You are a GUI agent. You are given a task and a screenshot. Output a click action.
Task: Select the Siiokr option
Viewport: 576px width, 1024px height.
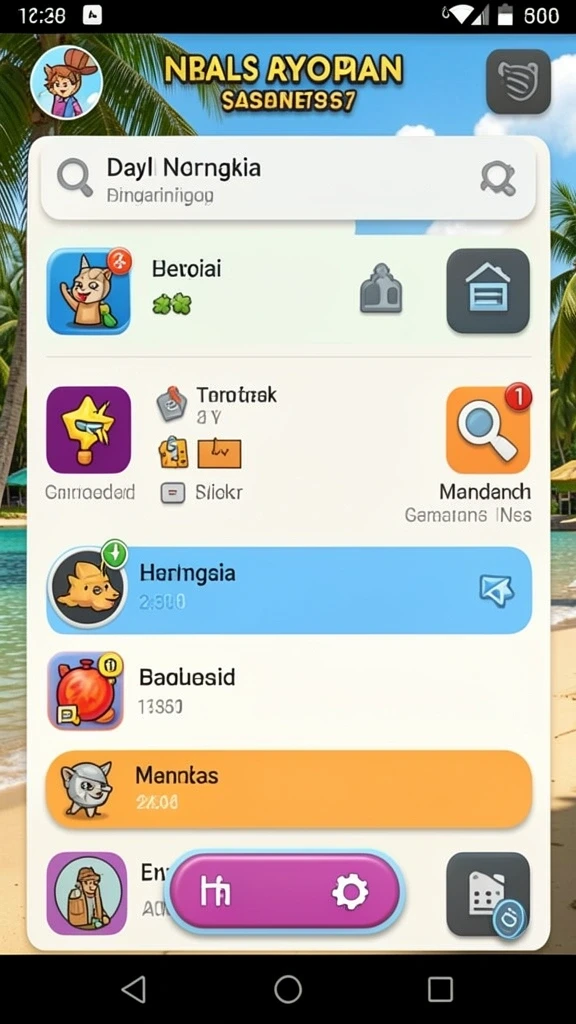pos(202,492)
